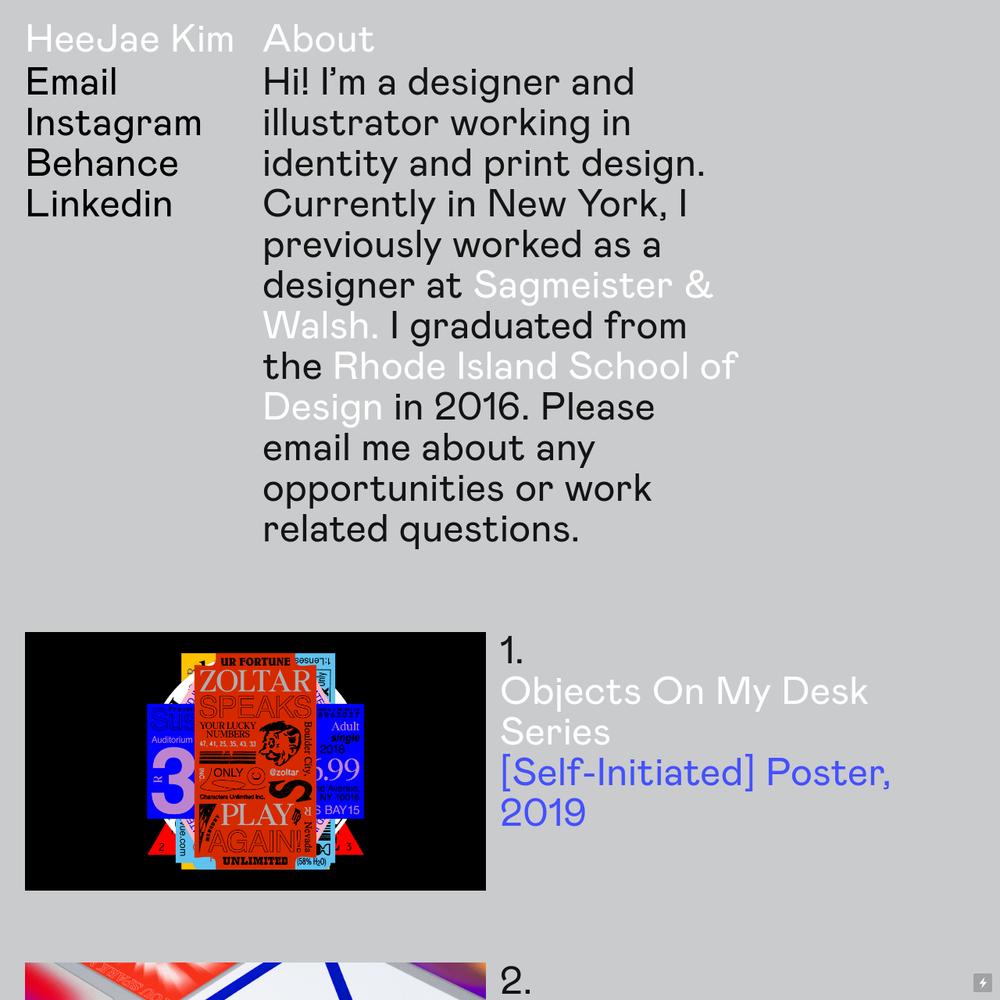The width and height of the screenshot is (1000, 1000).
Task: Visit the Instagram profile link
Action: (113, 123)
